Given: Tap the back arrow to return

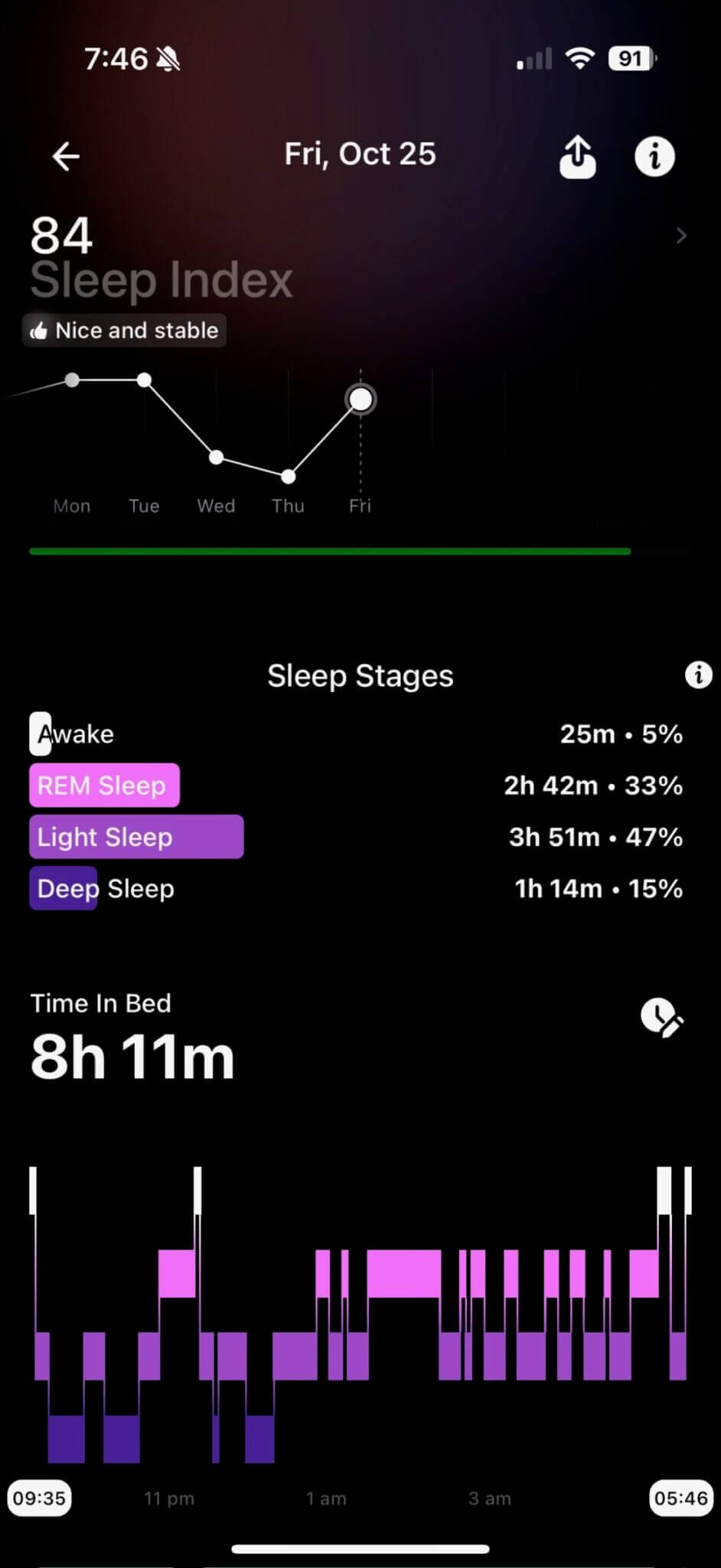Looking at the screenshot, I should pos(66,155).
